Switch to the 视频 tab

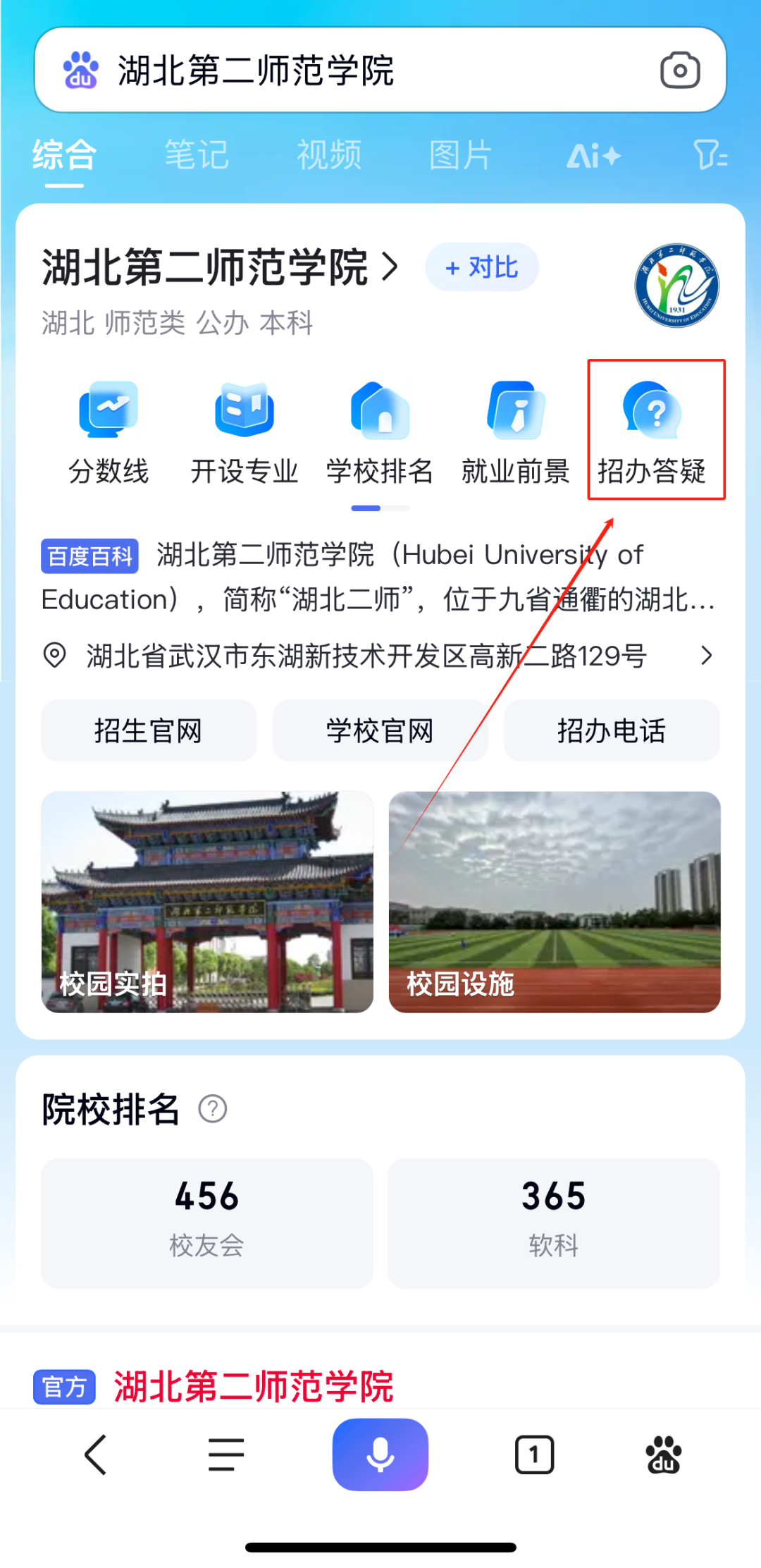(x=328, y=155)
